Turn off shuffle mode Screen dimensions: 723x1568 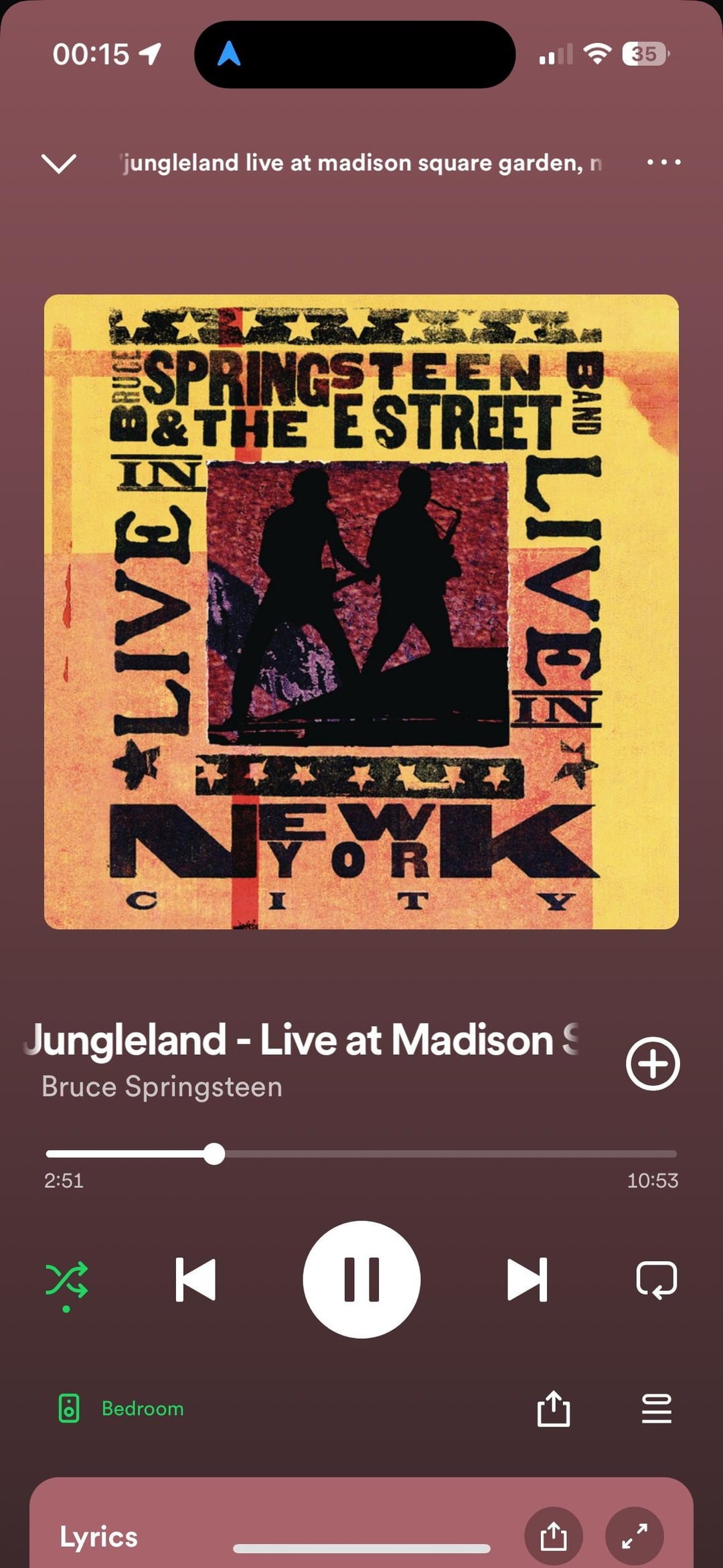tap(66, 1279)
